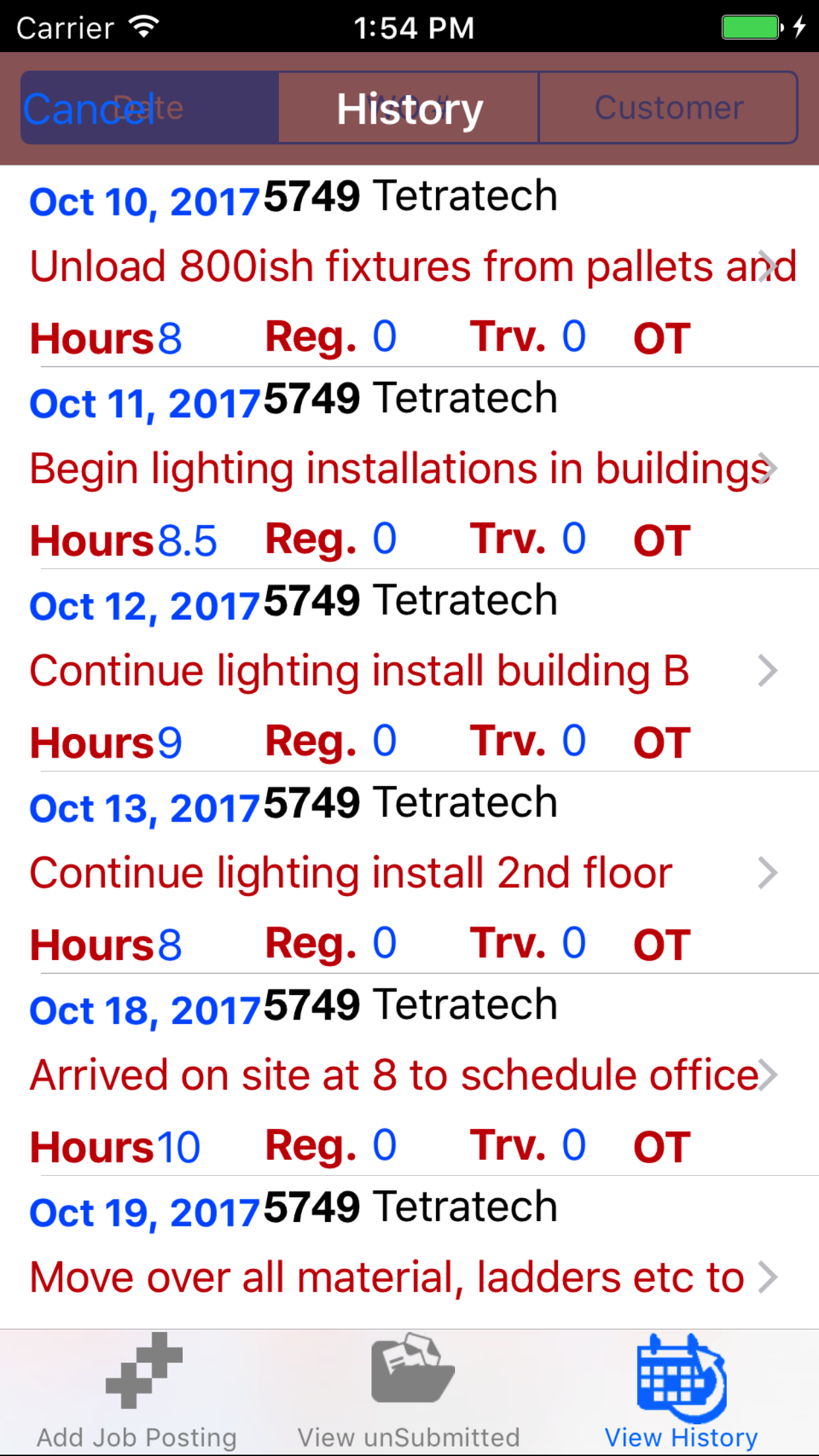
Task: Select the View History tab
Action: 681,1393
